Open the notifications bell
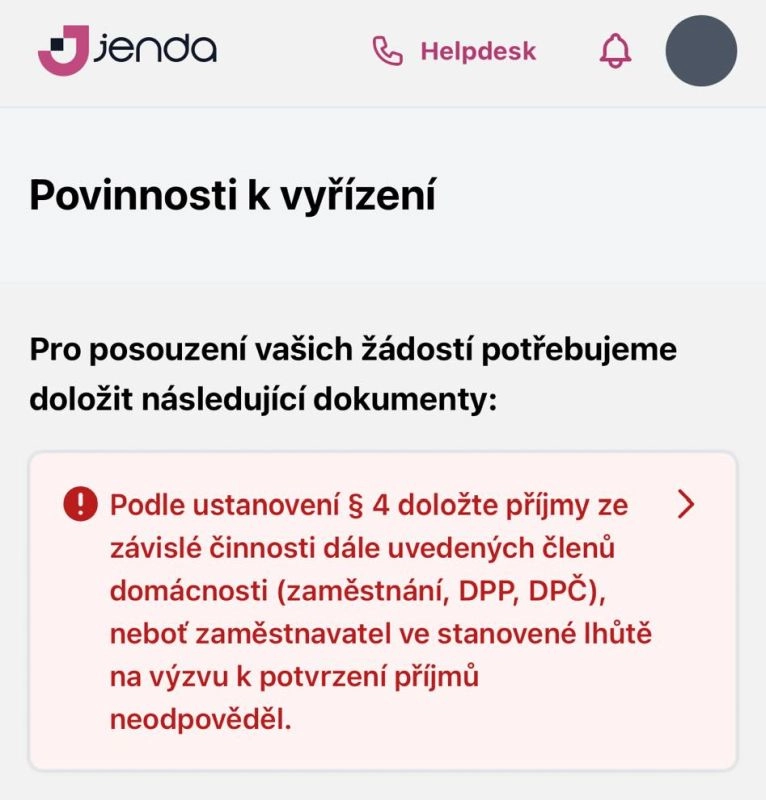The image size is (766, 800). coord(616,51)
